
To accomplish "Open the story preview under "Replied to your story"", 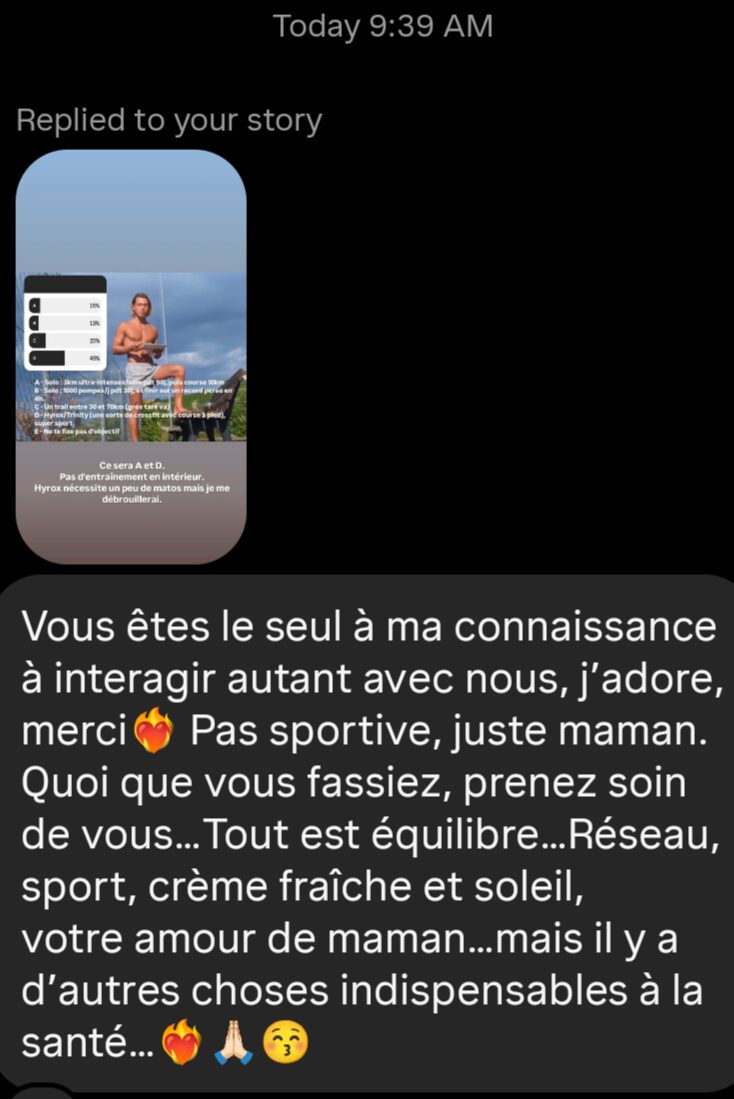I will [131, 357].
